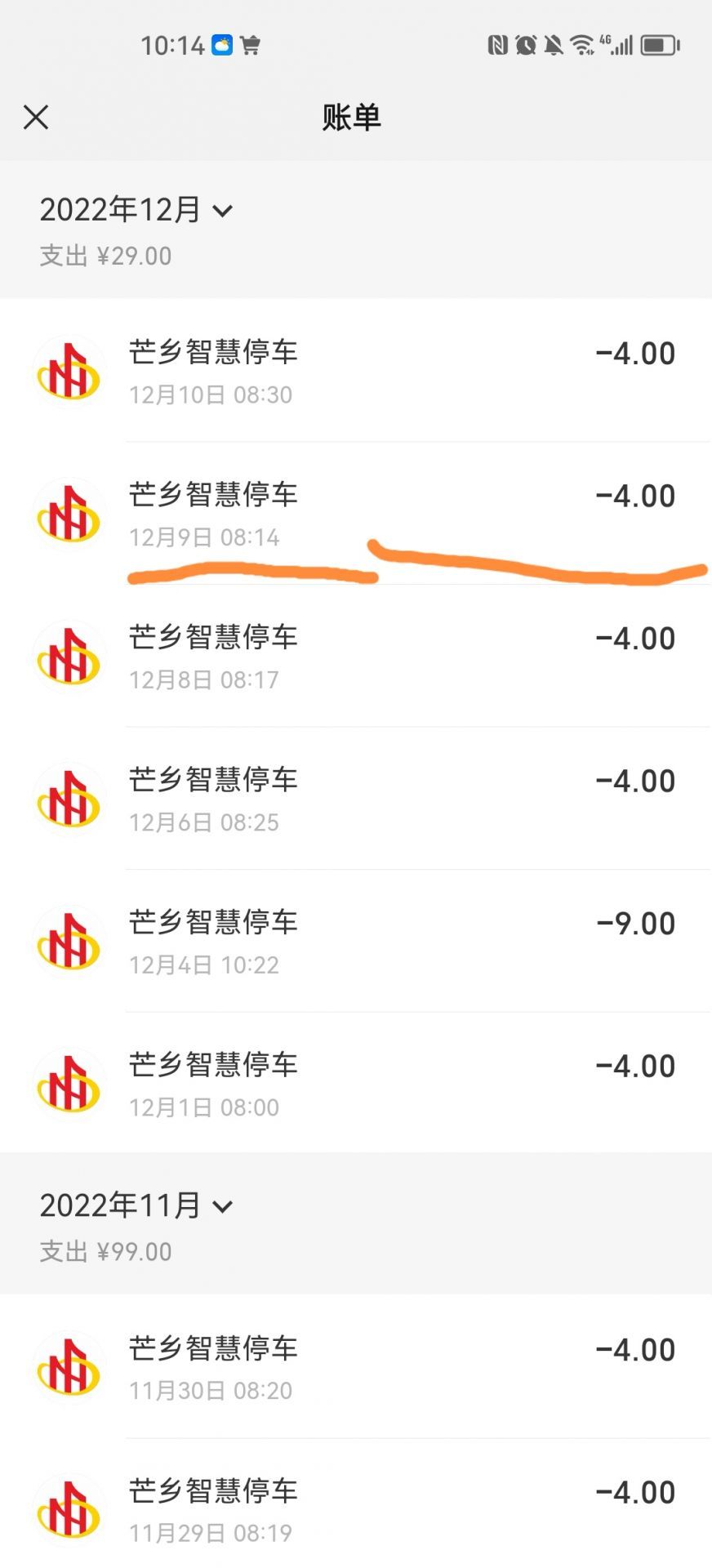Open the 12月6日 08:25 bill entry
The image size is (712, 1568).
click(356, 799)
